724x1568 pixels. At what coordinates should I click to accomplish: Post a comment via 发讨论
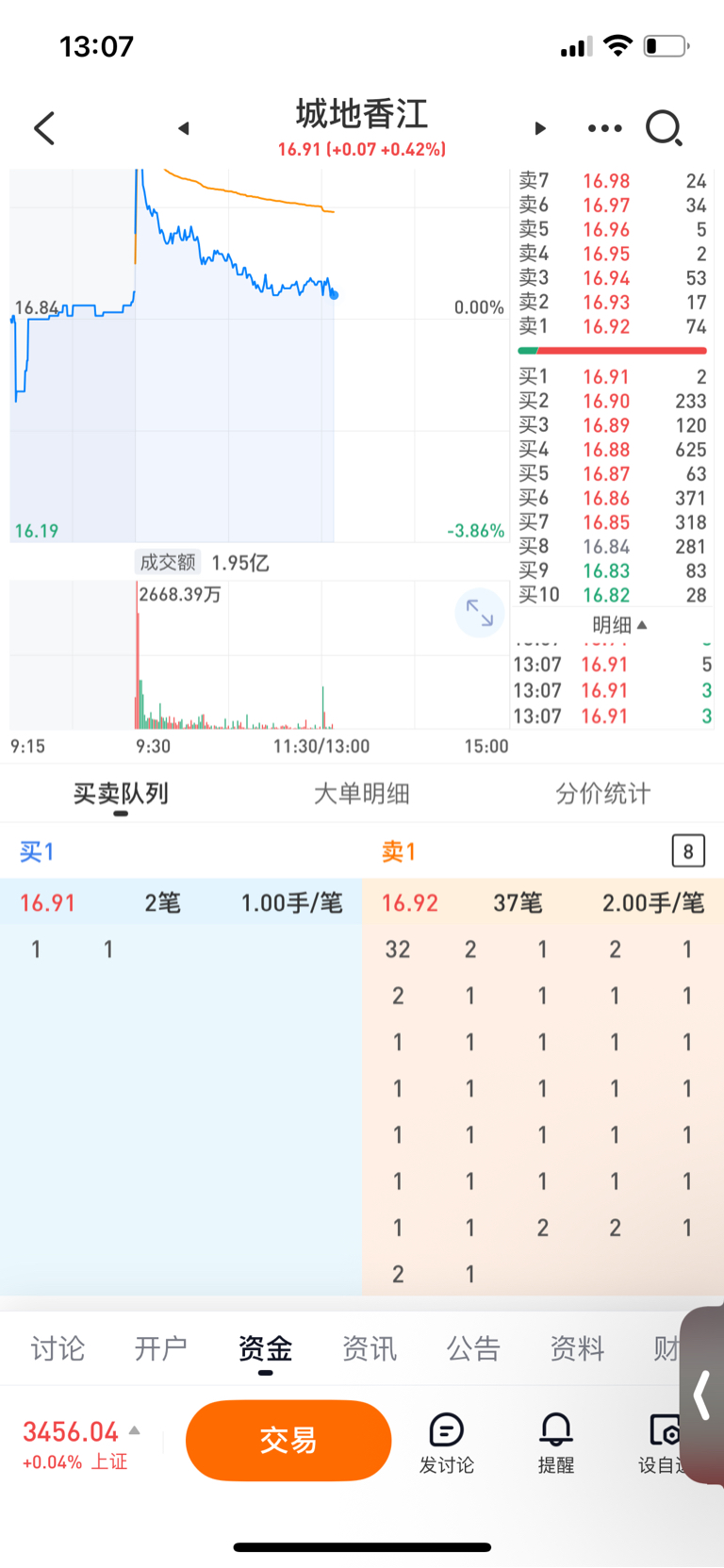click(447, 1444)
